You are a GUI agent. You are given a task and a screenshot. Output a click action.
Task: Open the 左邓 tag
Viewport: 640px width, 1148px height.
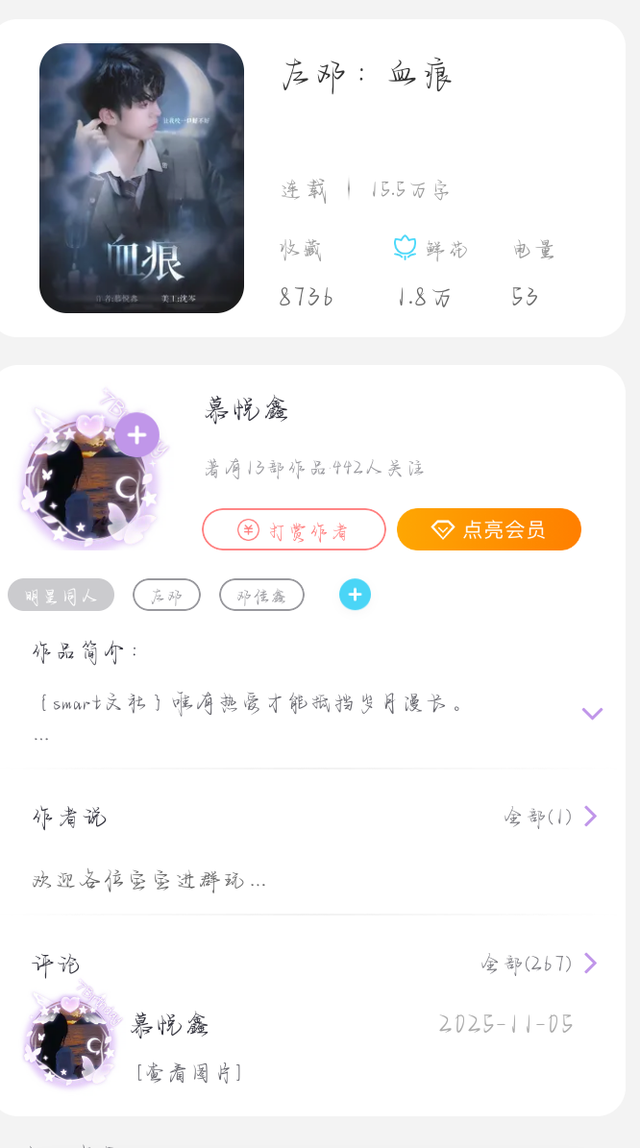click(x=166, y=594)
